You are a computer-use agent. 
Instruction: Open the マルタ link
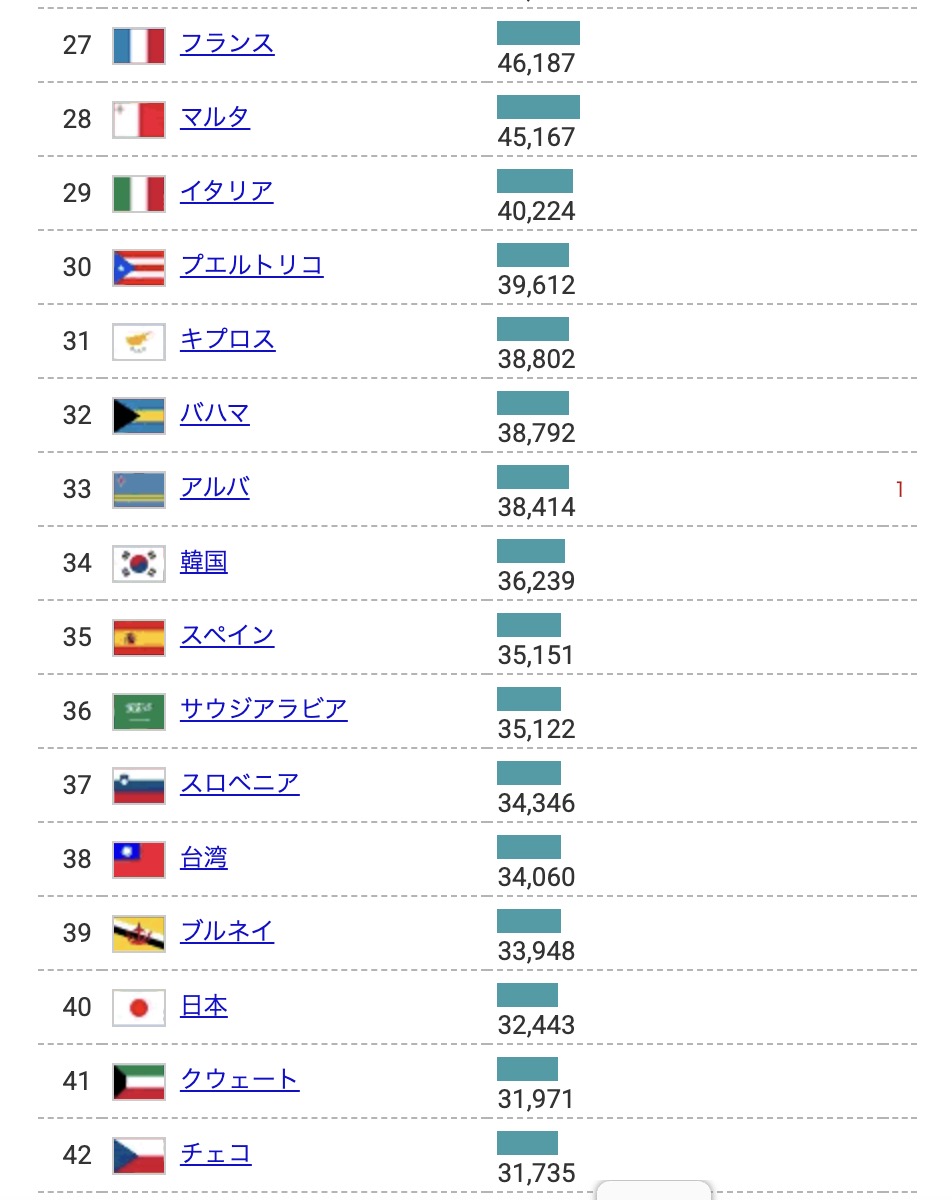(x=215, y=118)
